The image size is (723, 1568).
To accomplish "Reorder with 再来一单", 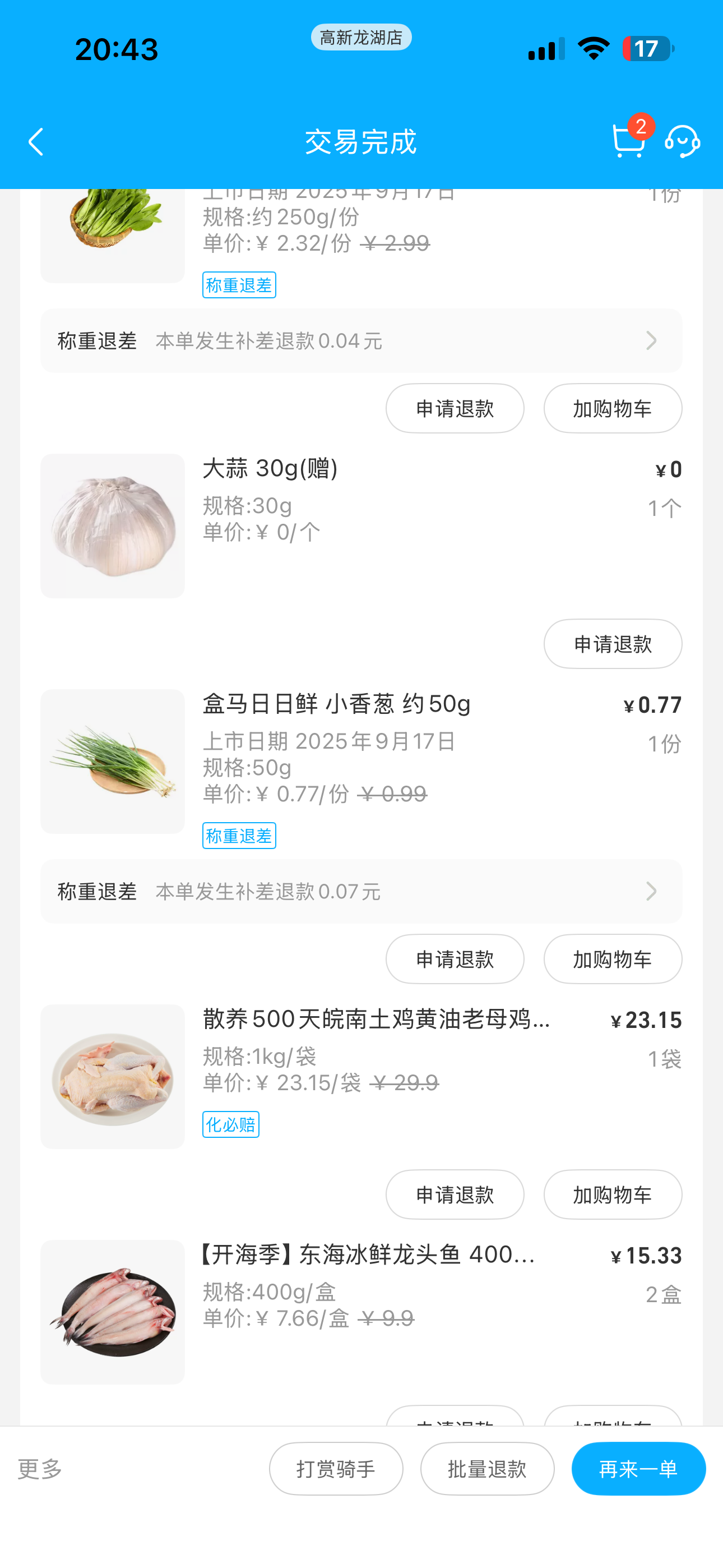I will click(x=638, y=1469).
